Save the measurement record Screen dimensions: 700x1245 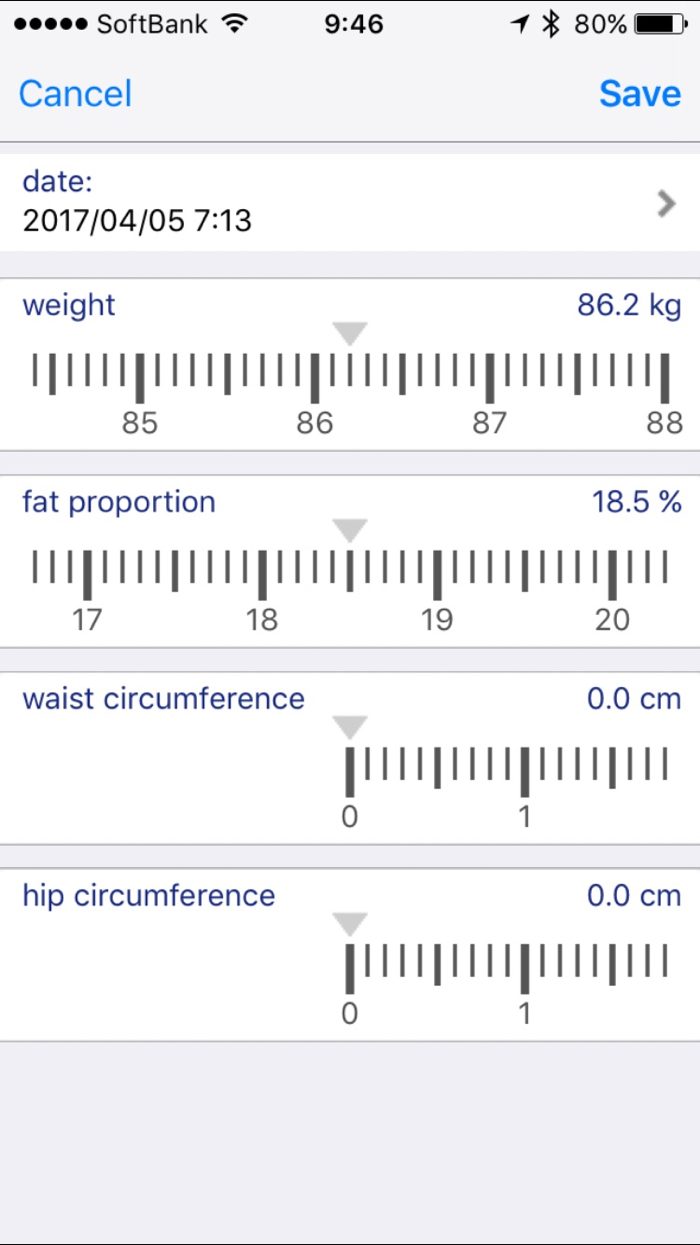coord(640,94)
